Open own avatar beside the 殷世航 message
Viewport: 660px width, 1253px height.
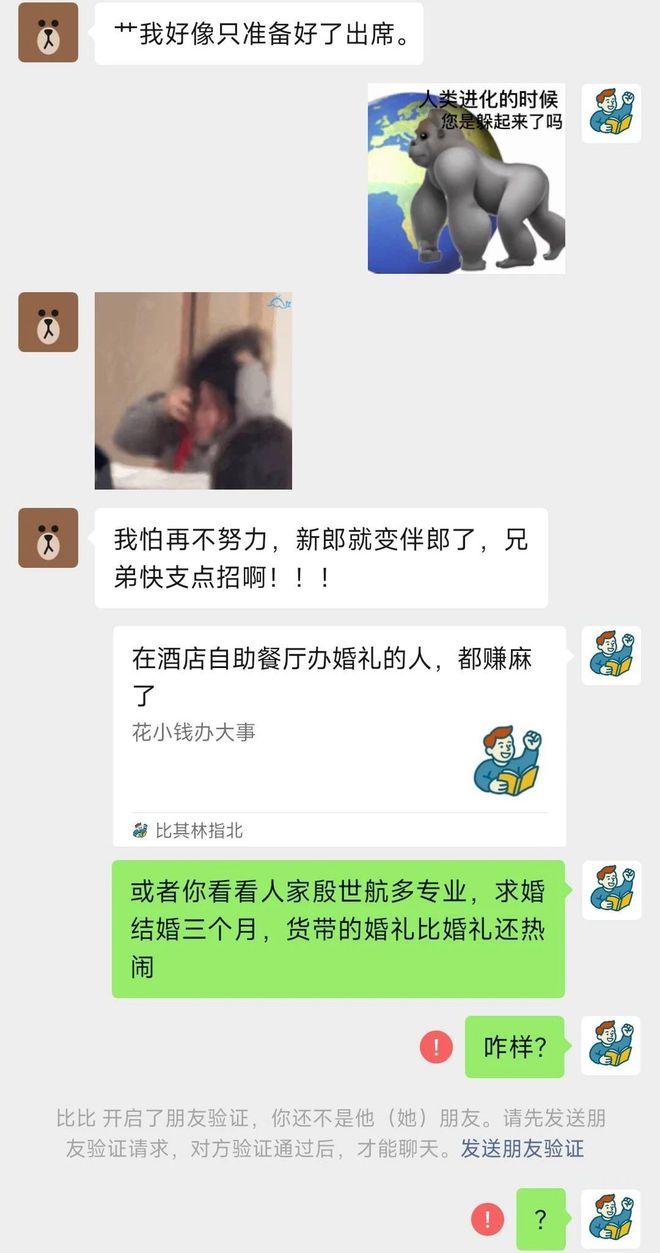coord(611,890)
